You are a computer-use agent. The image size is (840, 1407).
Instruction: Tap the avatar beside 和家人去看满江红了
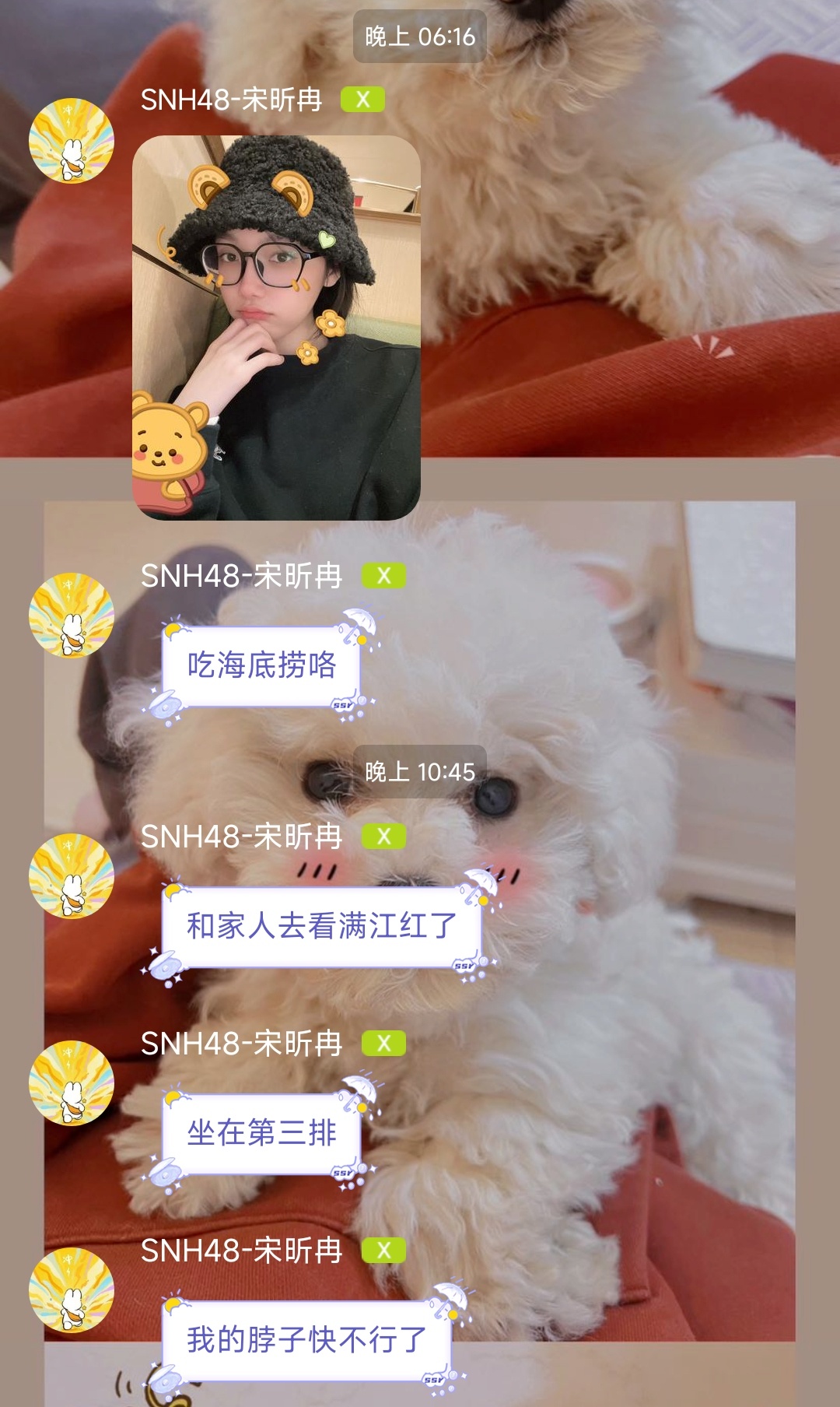72,876
